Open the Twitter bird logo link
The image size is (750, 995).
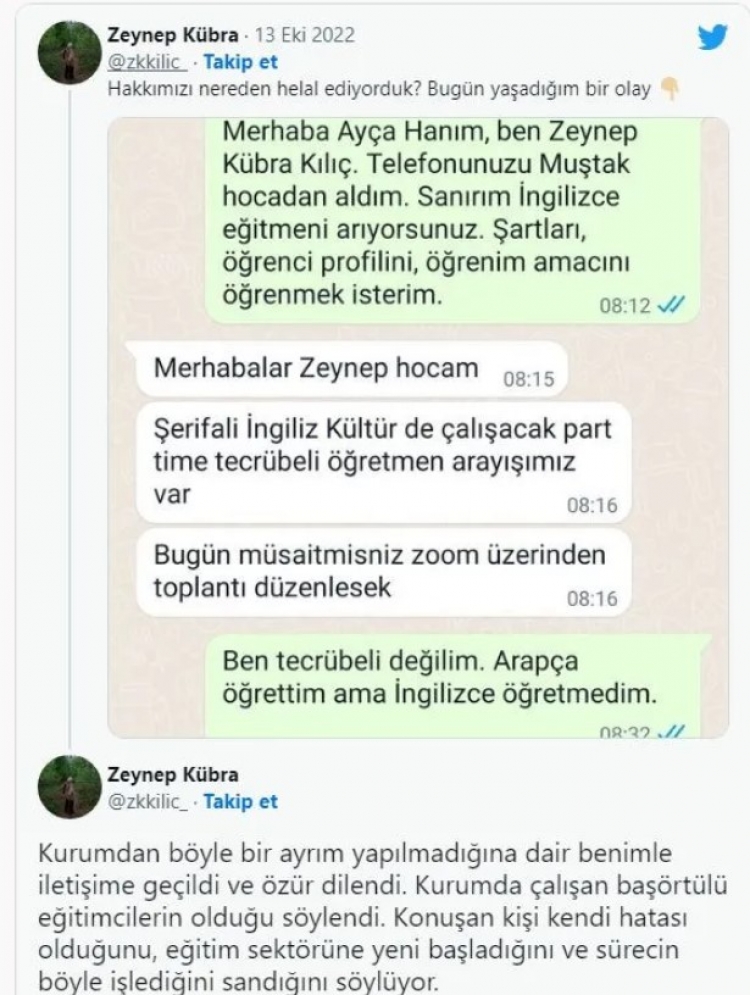(712, 38)
